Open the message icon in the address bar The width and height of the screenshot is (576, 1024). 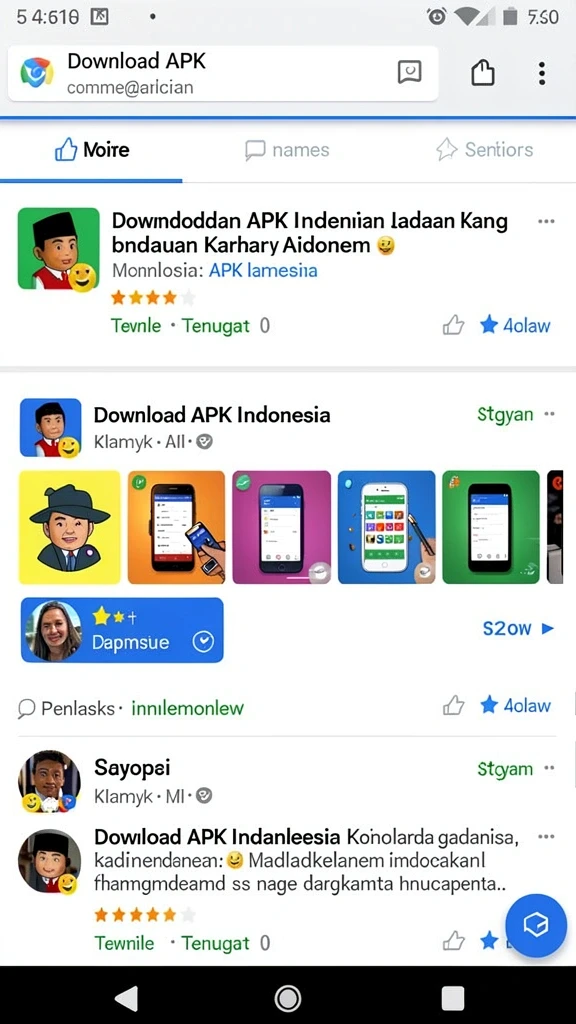409,72
